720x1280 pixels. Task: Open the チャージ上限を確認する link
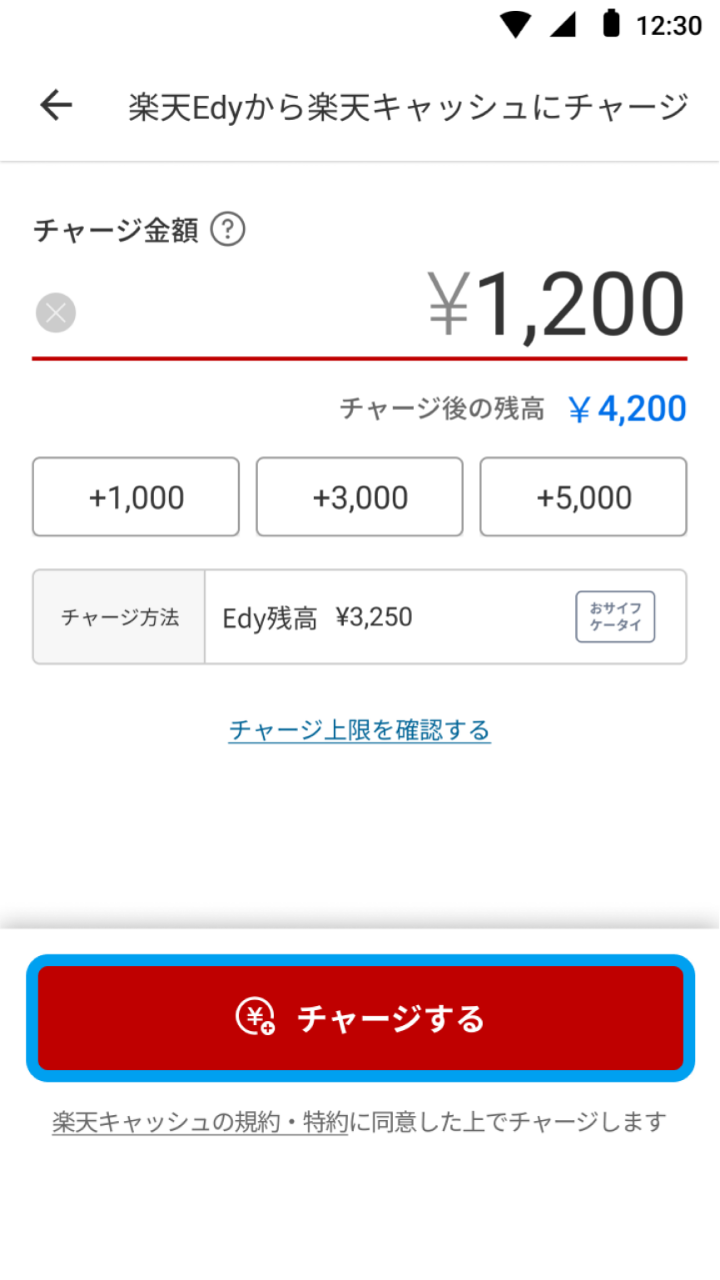(360, 730)
